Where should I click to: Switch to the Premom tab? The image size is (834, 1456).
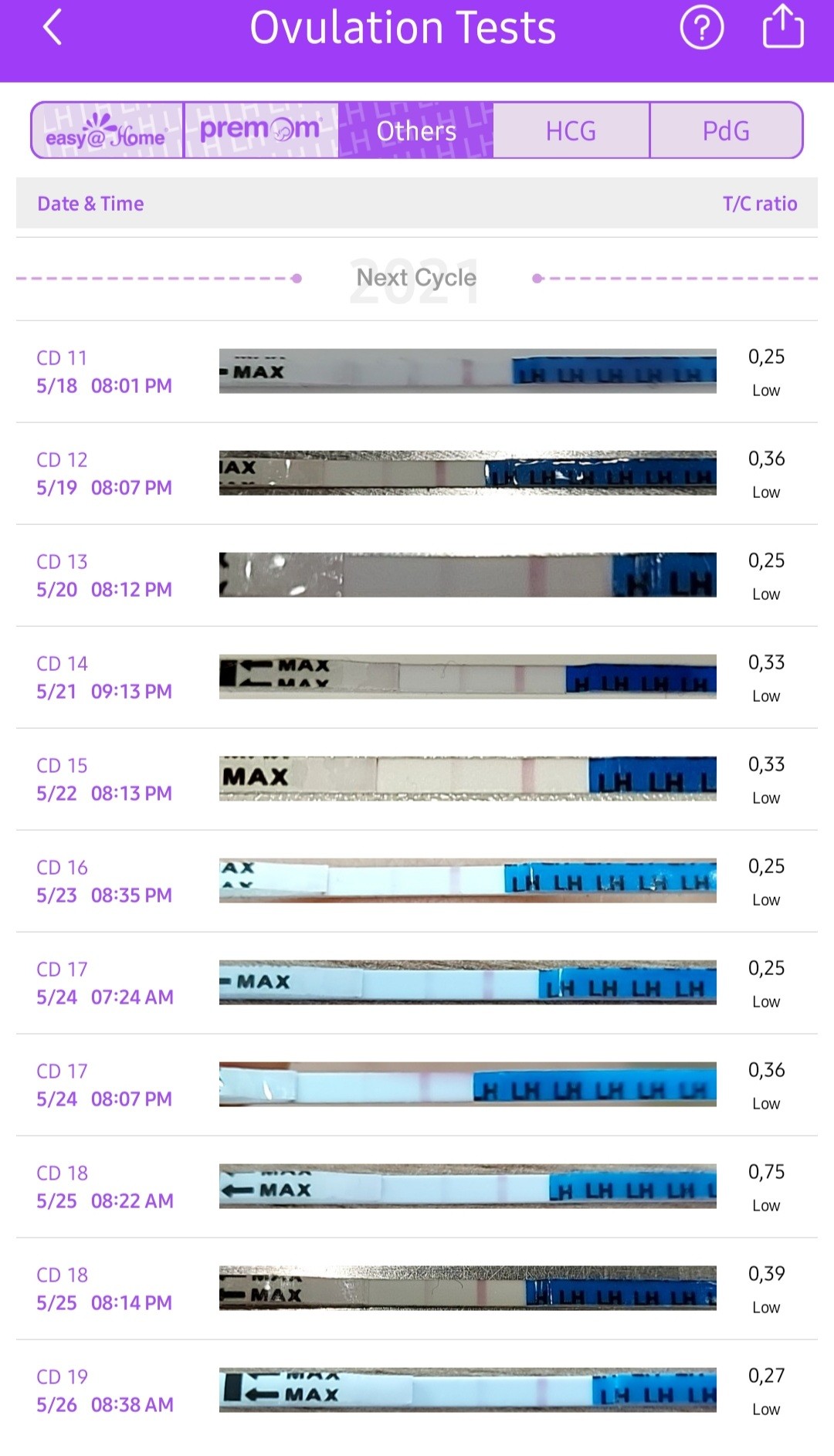tap(261, 130)
